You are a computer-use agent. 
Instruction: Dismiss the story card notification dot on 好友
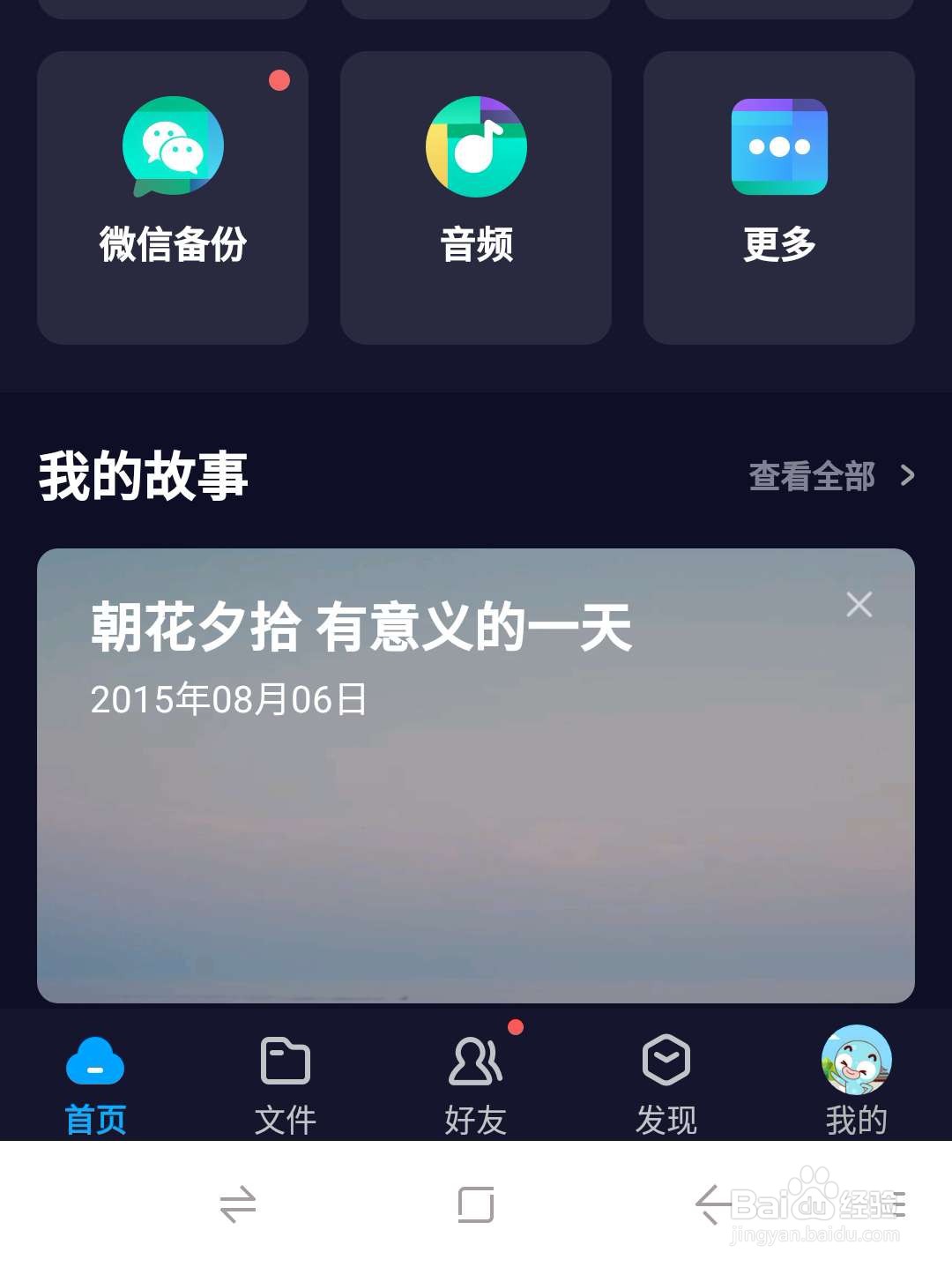tap(515, 1026)
